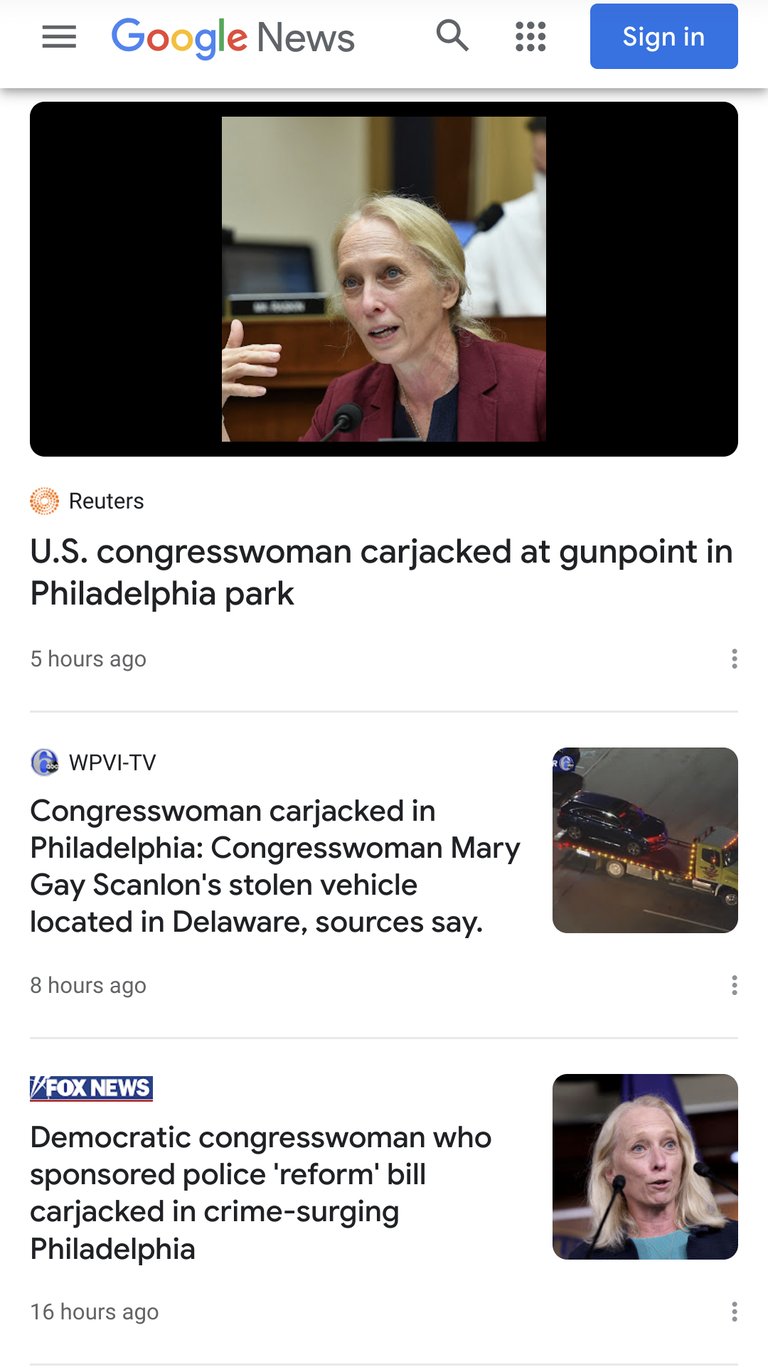Screen dimensions: 768x1372
Task: Click the Fox News logo
Action: pyautogui.click(x=91, y=1087)
